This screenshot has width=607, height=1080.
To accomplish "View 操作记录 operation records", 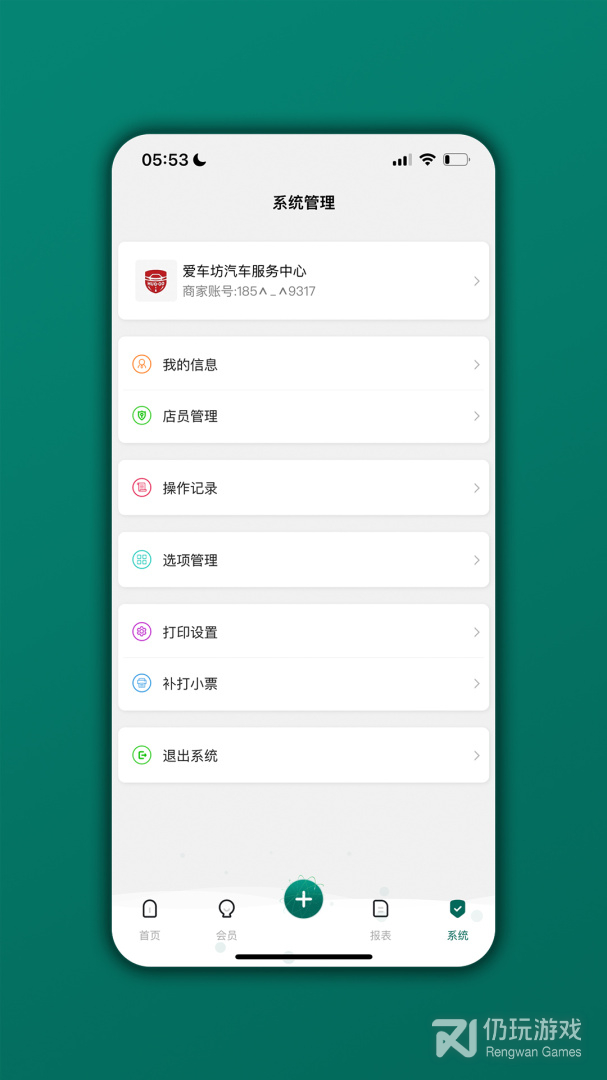I will click(x=303, y=488).
